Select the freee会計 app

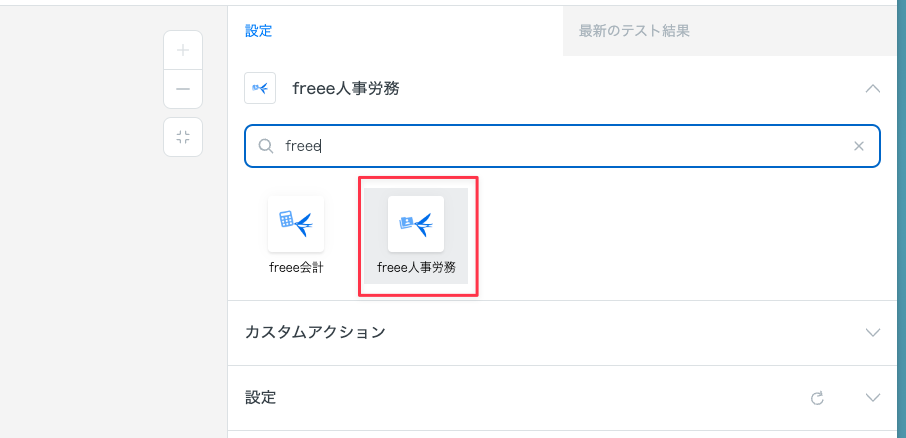[296, 236]
